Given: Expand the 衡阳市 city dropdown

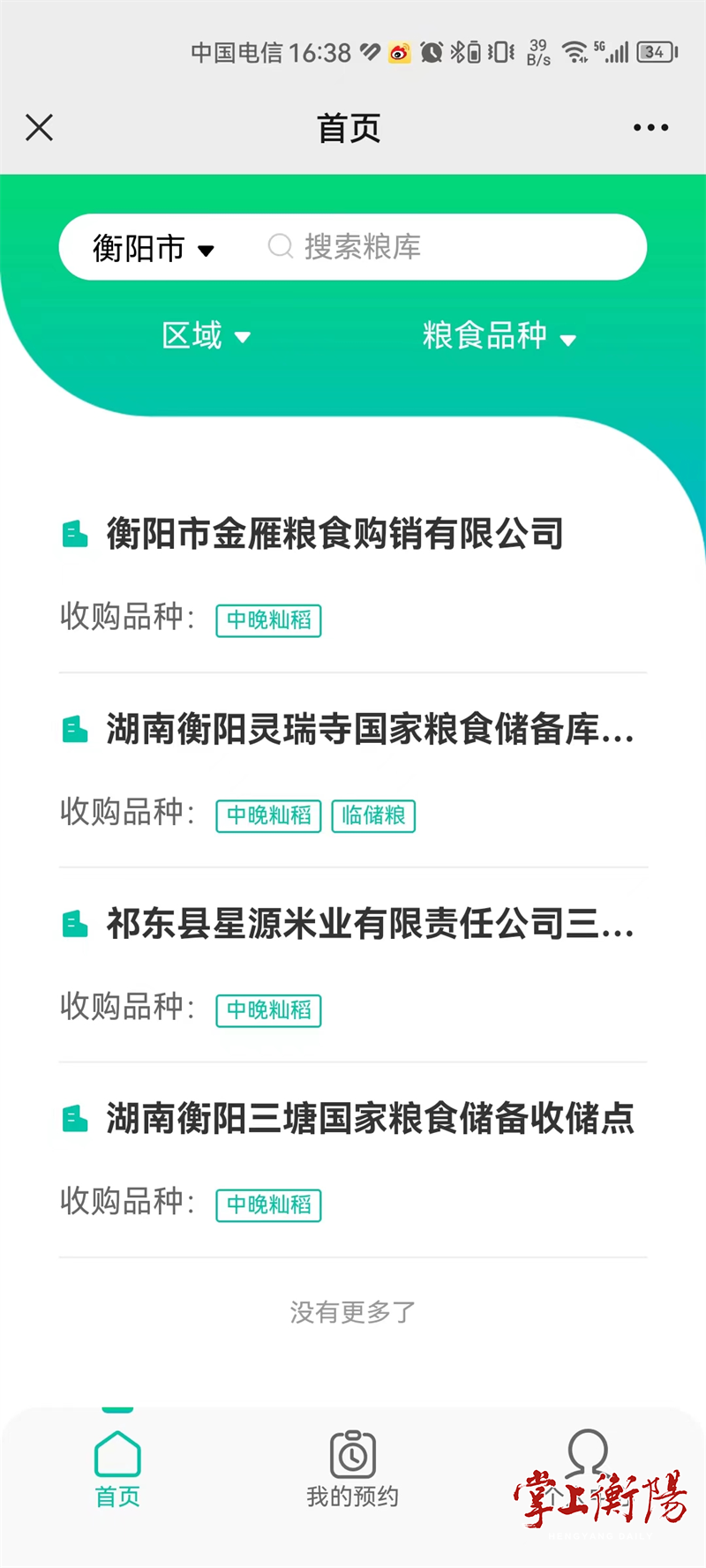Looking at the screenshot, I should 154,248.
